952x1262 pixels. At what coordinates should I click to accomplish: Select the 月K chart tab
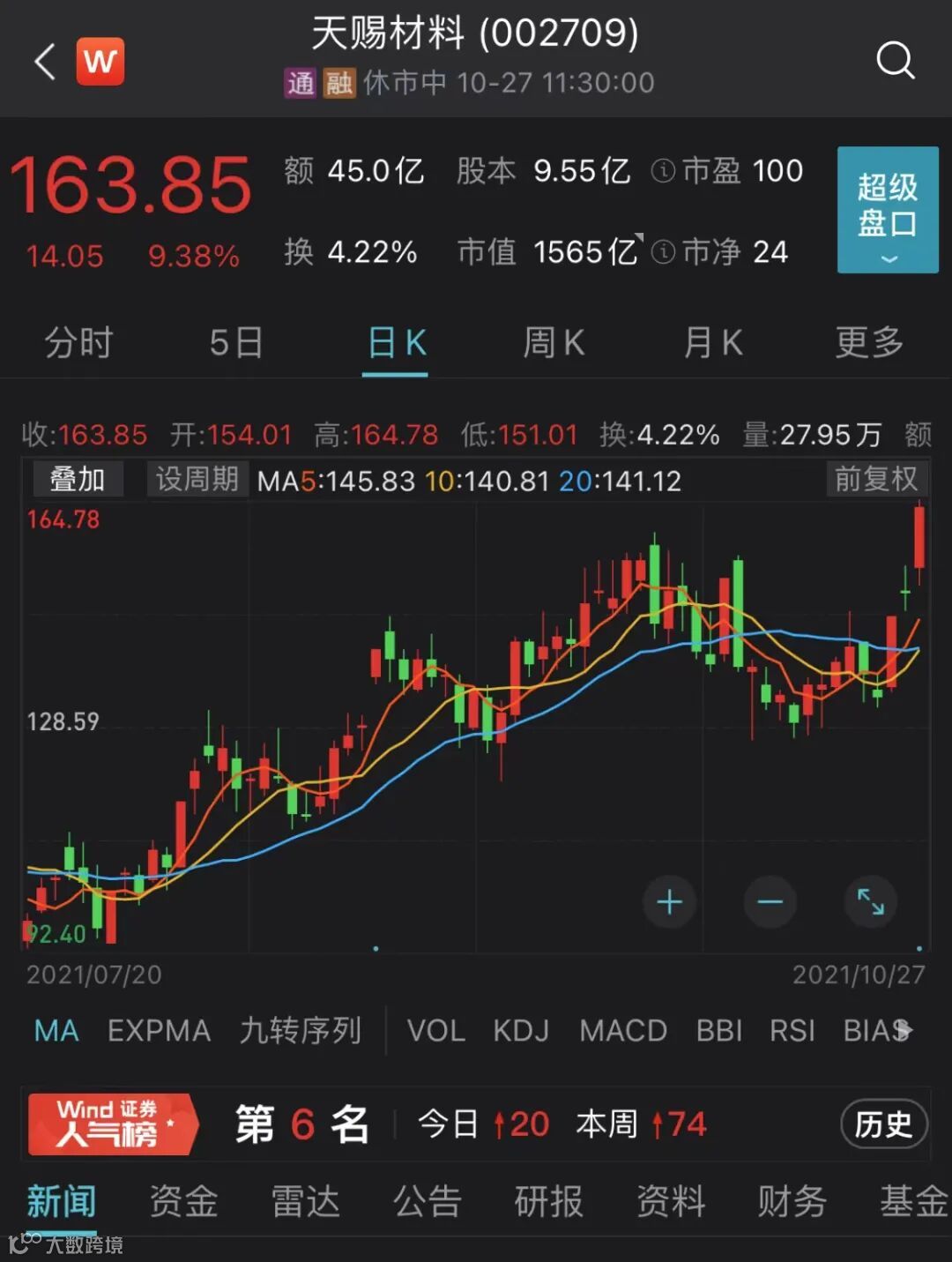click(713, 342)
